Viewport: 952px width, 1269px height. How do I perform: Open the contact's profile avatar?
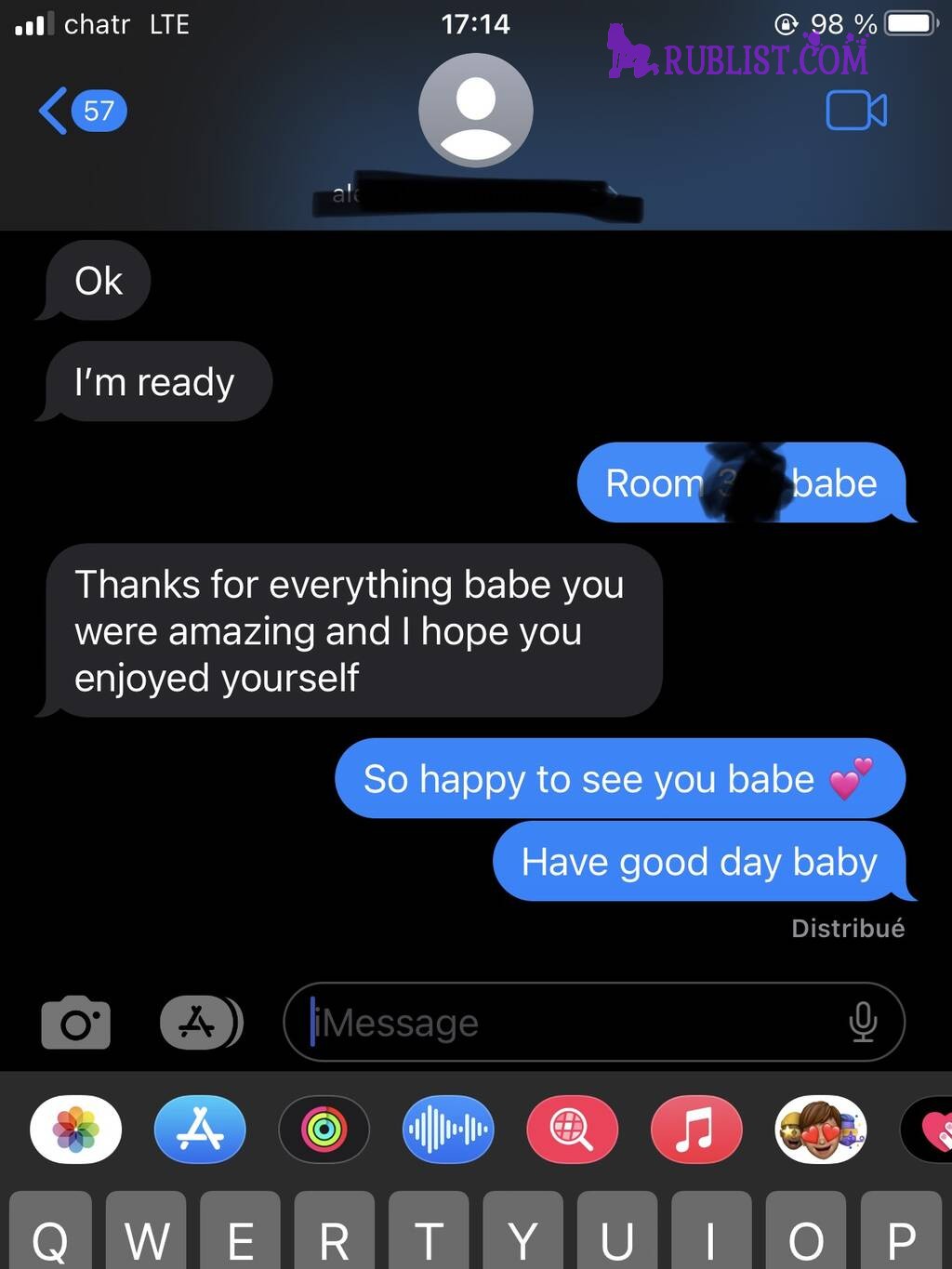tap(475, 110)
